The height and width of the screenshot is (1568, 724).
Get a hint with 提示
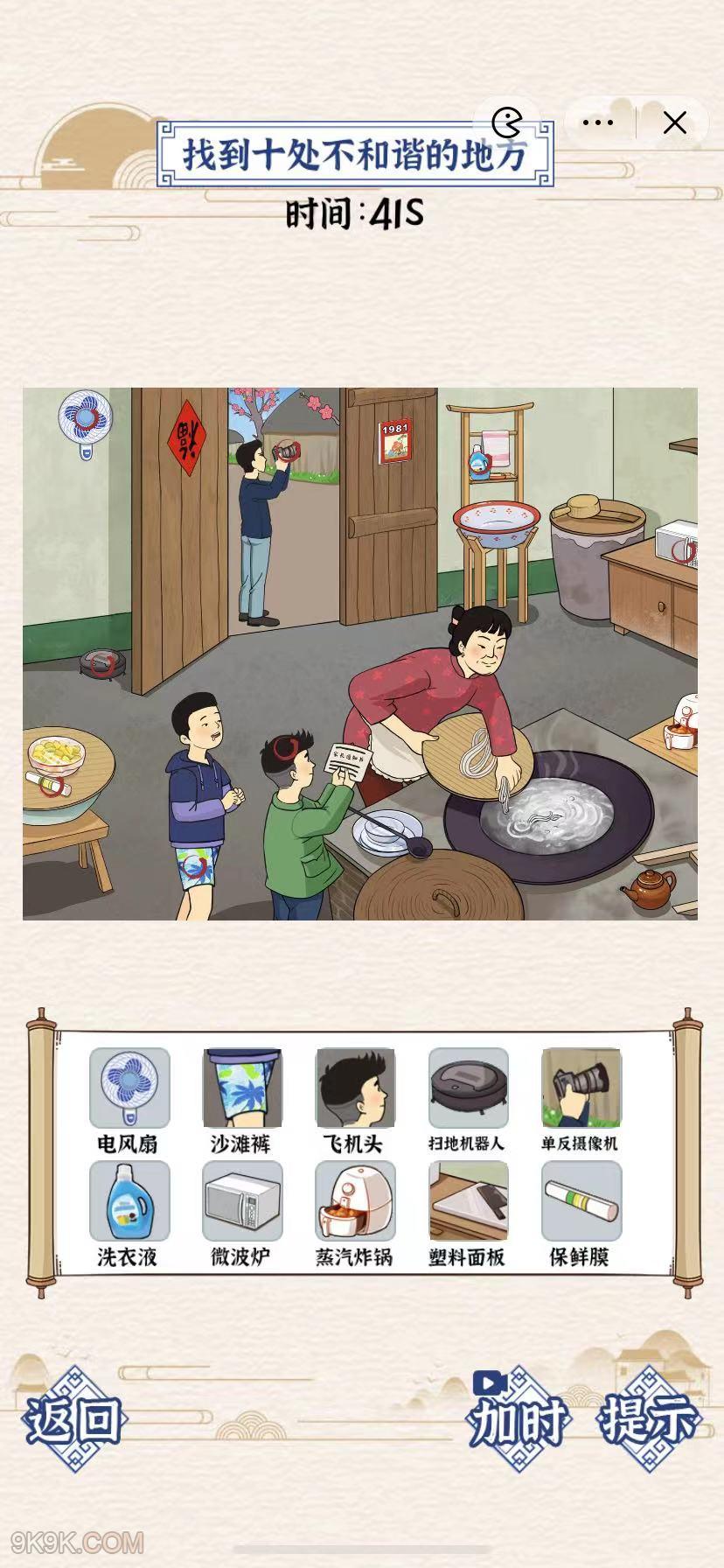click(649, 1421)
